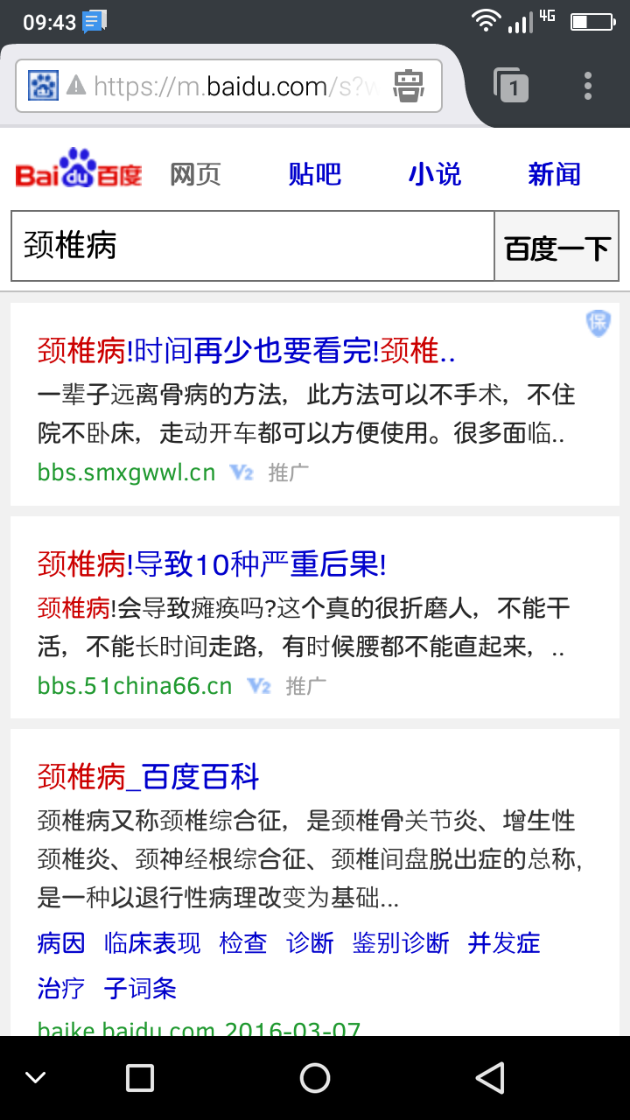The image size is (630, 1120).
Task: Switch to the 贴吧 tab
Action: pyautogui.click(x=315, y=175)
